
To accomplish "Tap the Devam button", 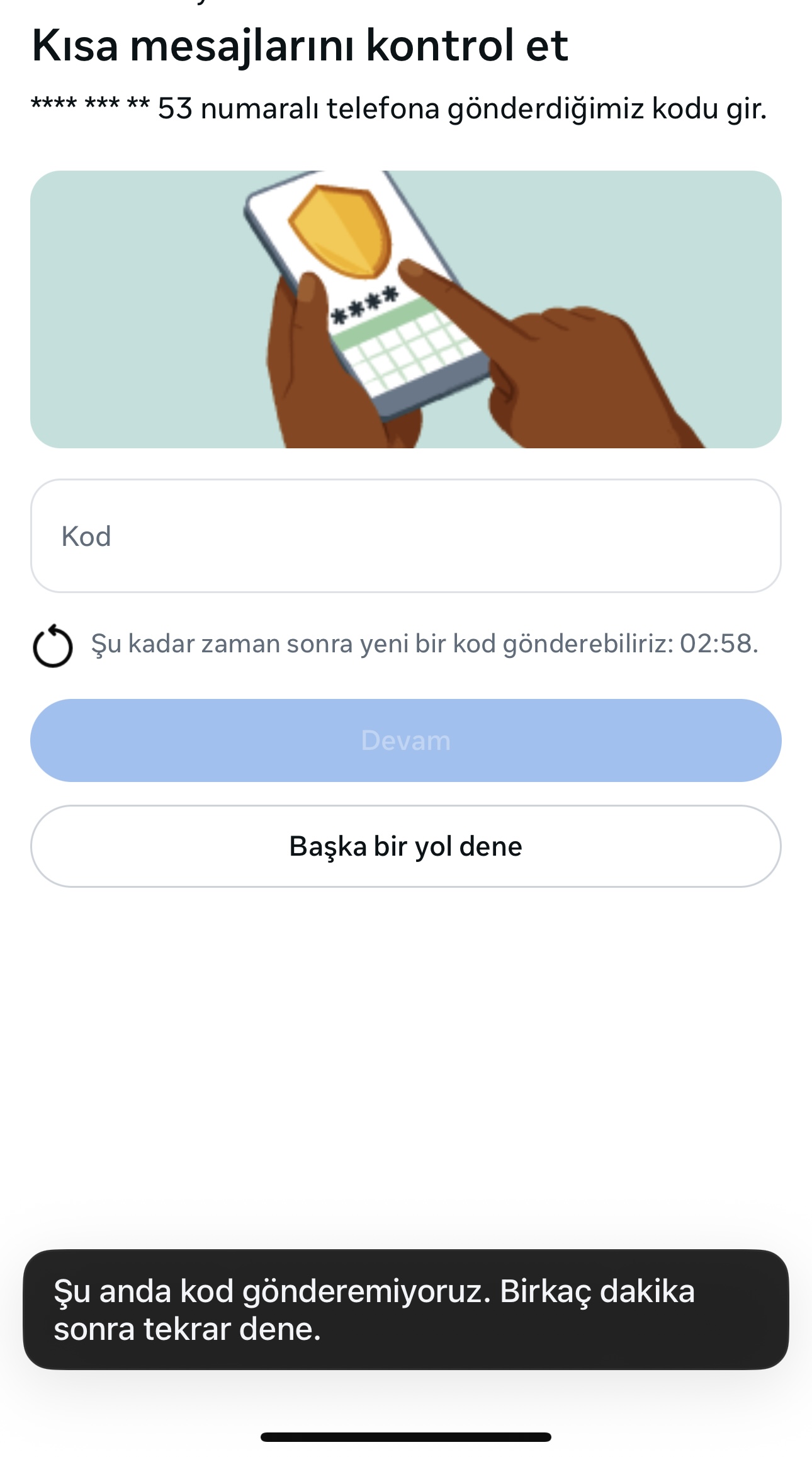I will click(406, 740).
